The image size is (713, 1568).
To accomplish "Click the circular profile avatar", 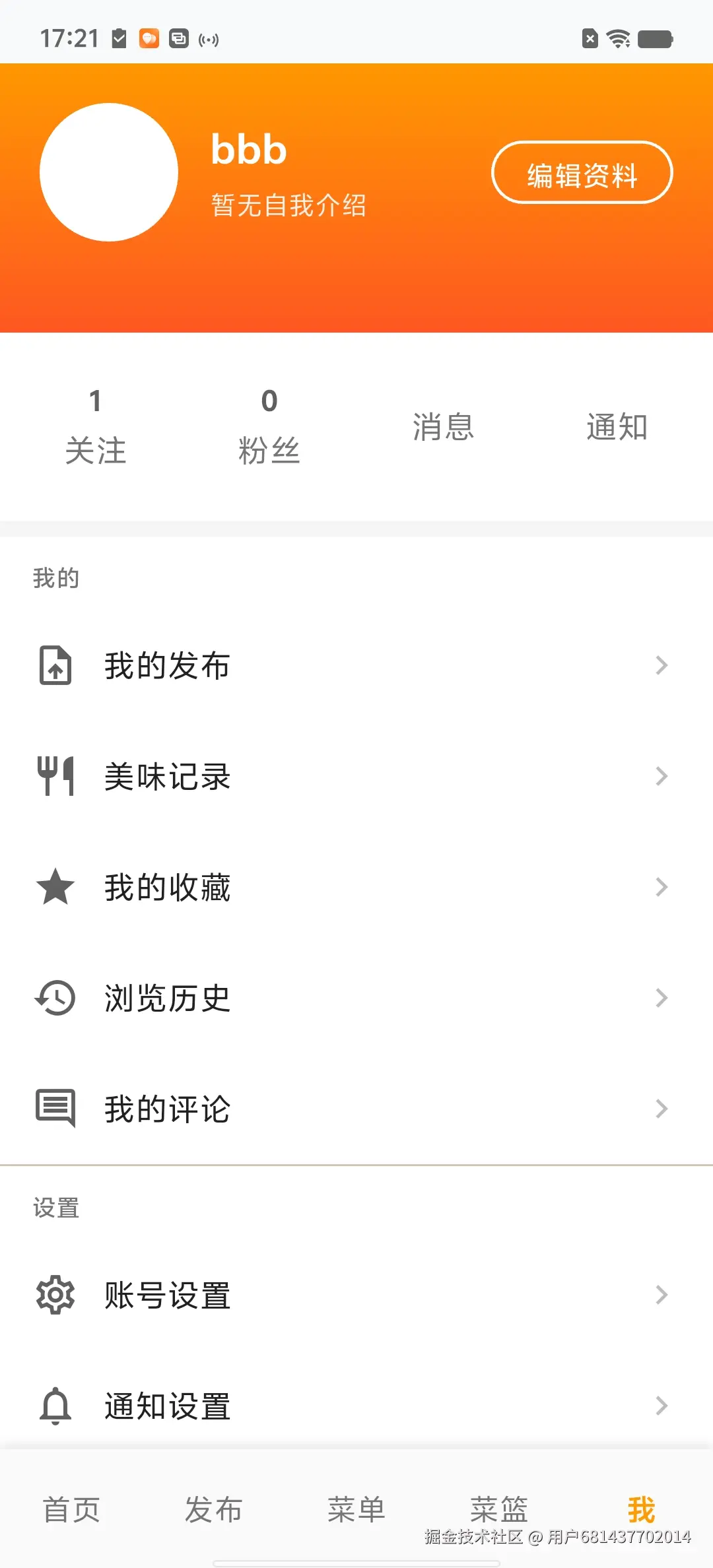I will [x=109, y=172].
